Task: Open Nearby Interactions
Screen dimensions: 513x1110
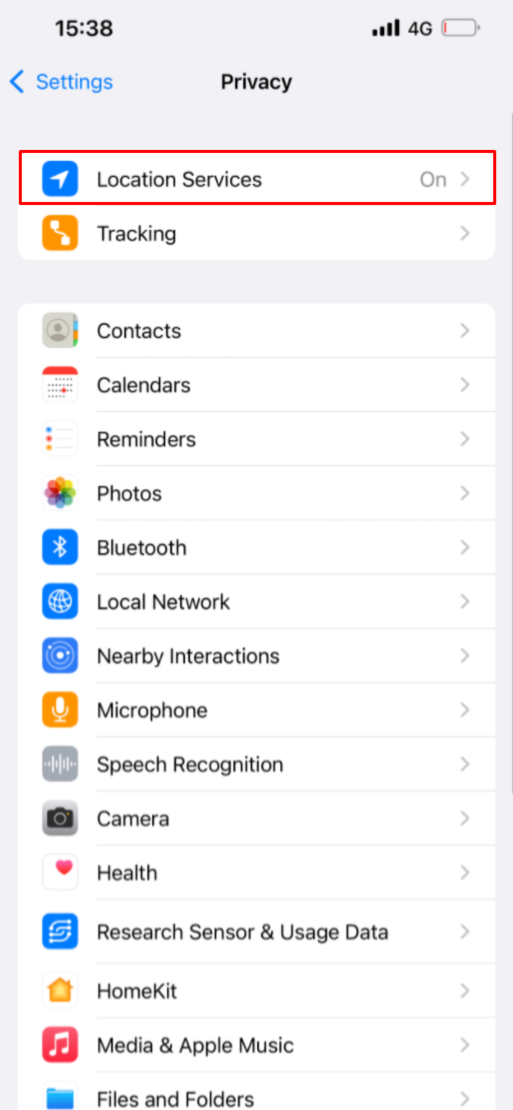Action: (256, 656)
